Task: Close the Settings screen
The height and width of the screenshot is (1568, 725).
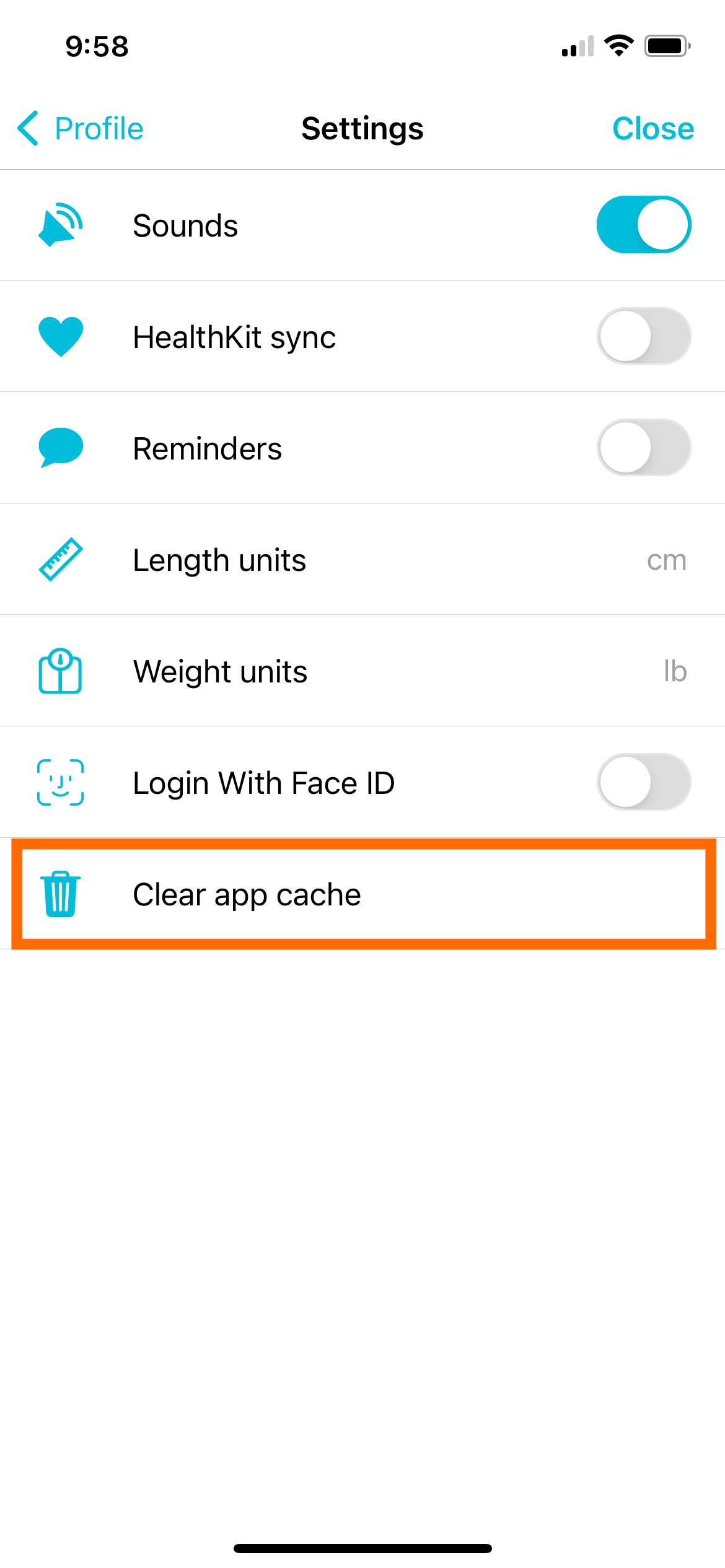Action: tap(652, 129)
